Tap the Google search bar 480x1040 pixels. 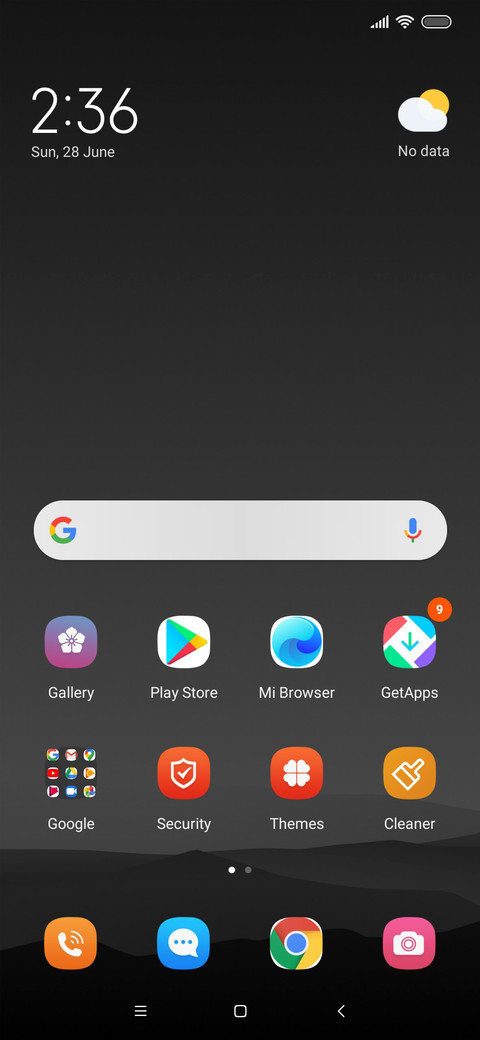(x=240, y=530)
